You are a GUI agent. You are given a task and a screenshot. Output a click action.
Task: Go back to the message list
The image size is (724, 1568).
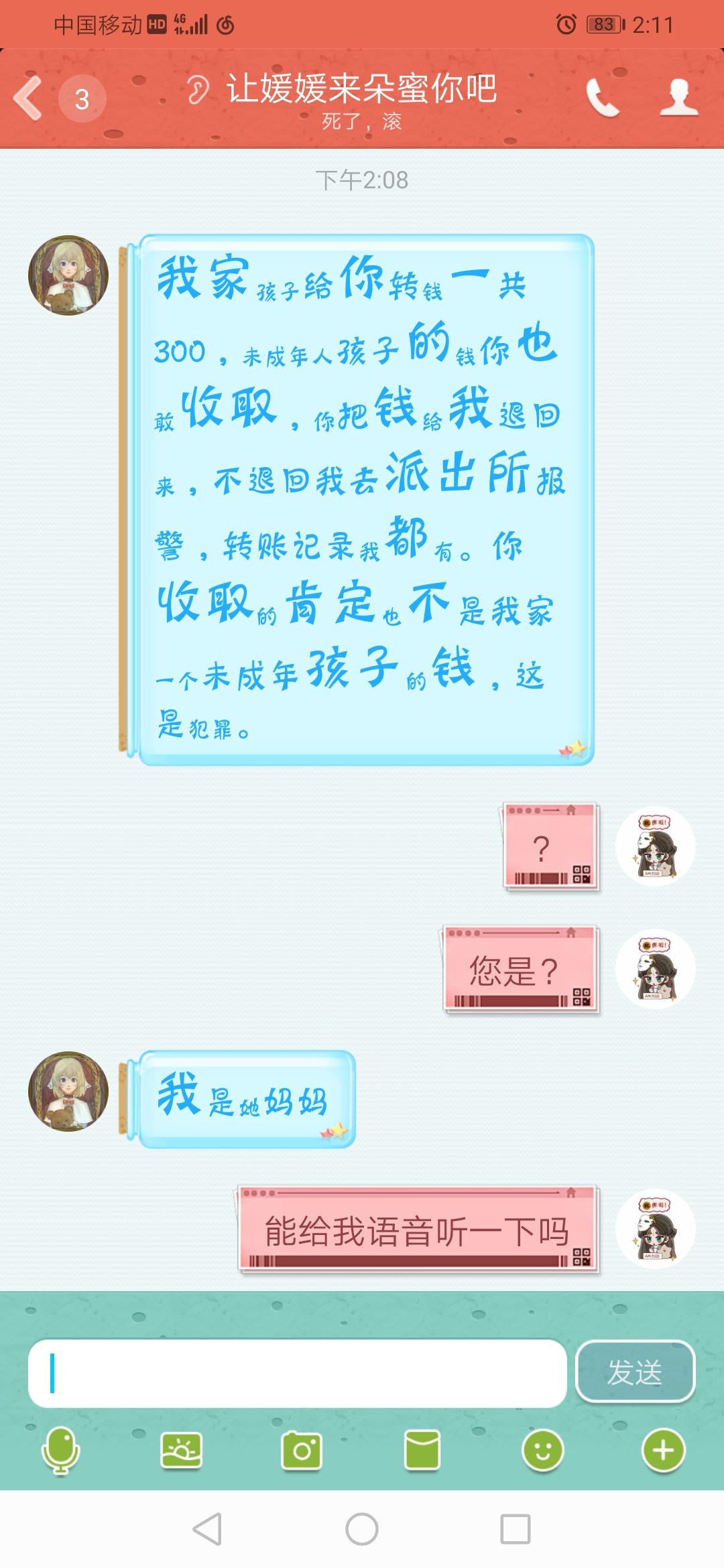tap(28, 98)
